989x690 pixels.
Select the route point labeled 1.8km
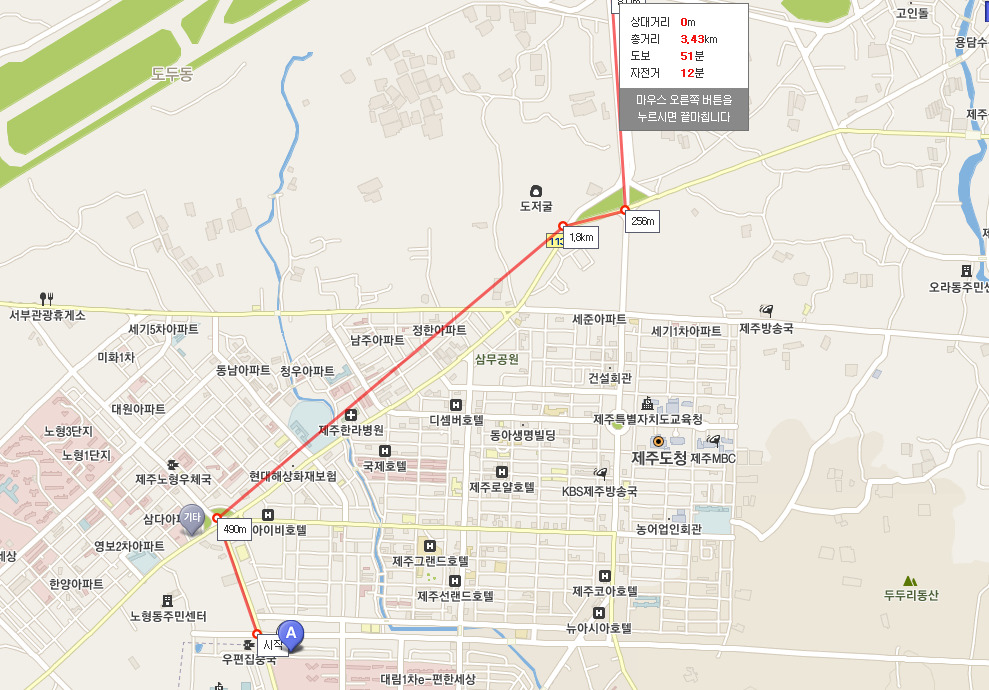pyautogui.click(x=563, y=225)
